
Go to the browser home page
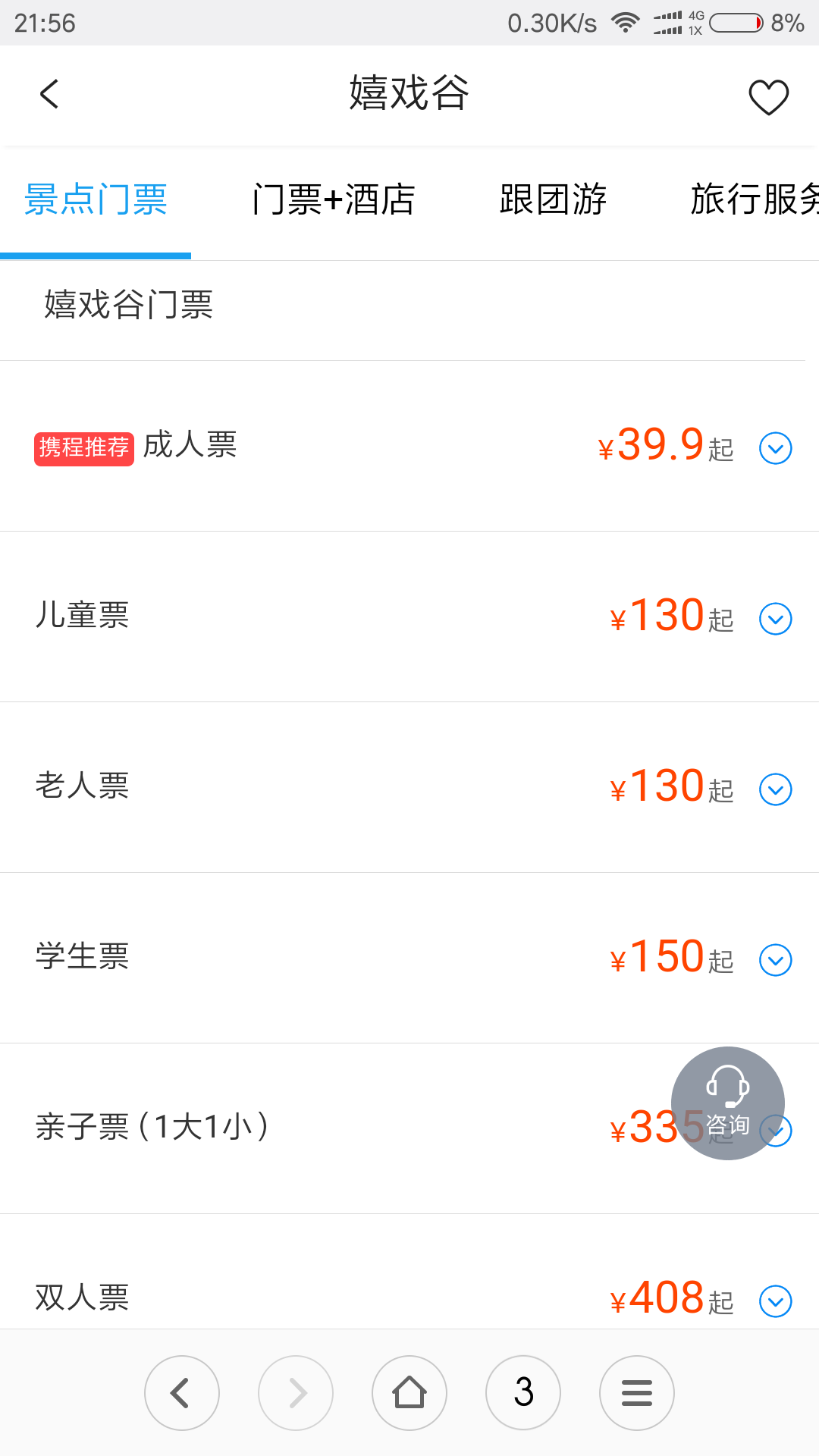(409, 1393)
